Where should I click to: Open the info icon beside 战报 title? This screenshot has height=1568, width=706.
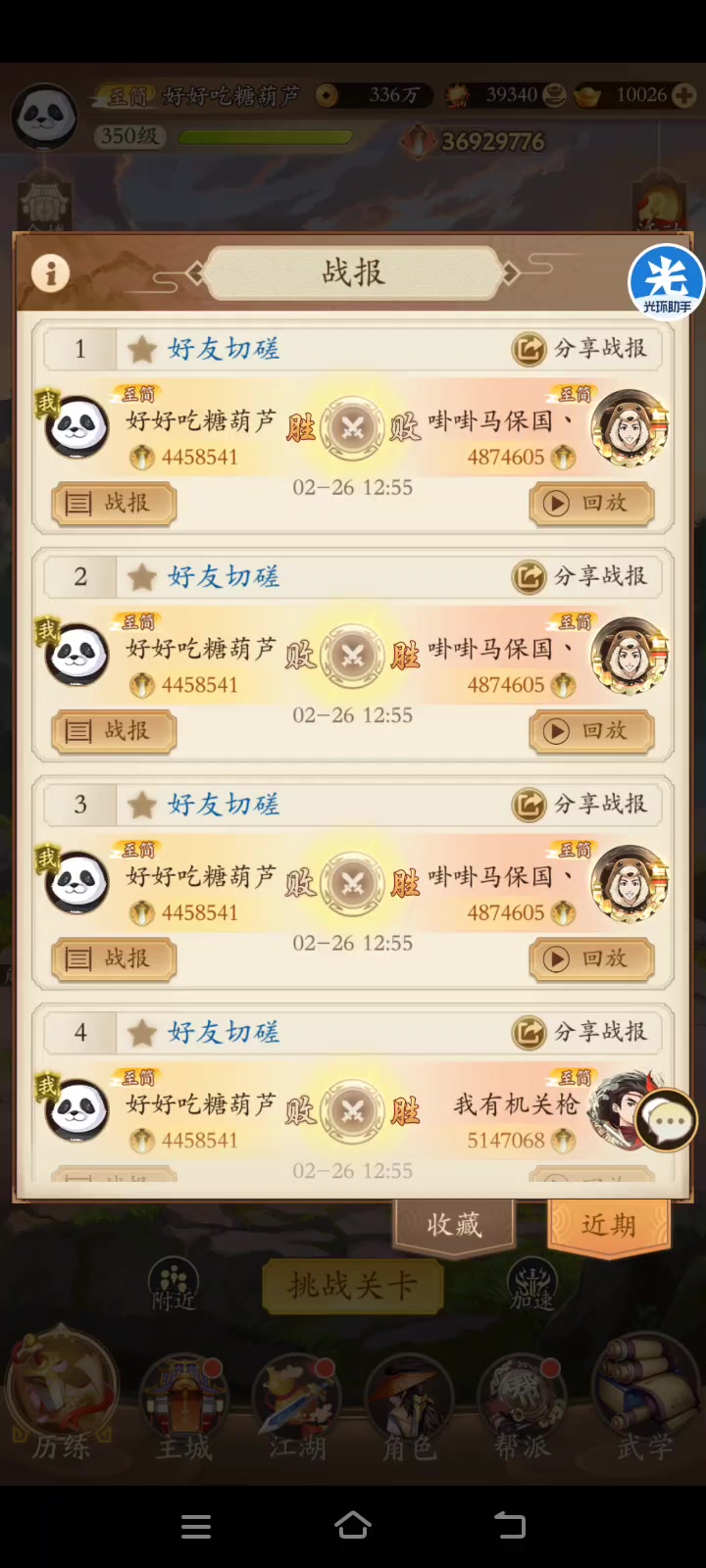50,271
